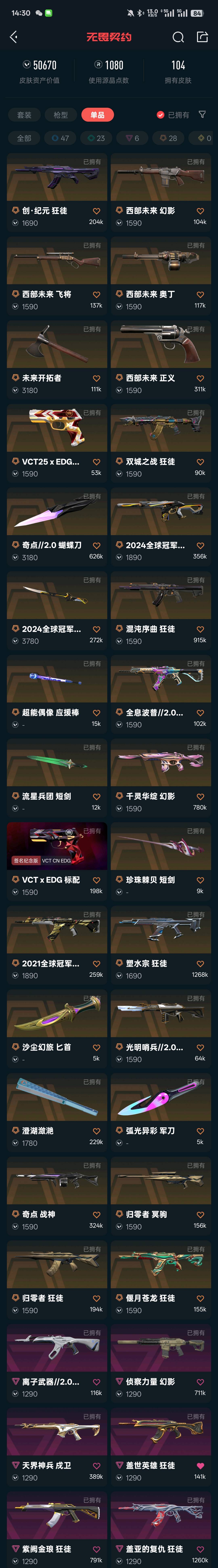Share this skin collection page
The image size is (218, 1568).
202,37
